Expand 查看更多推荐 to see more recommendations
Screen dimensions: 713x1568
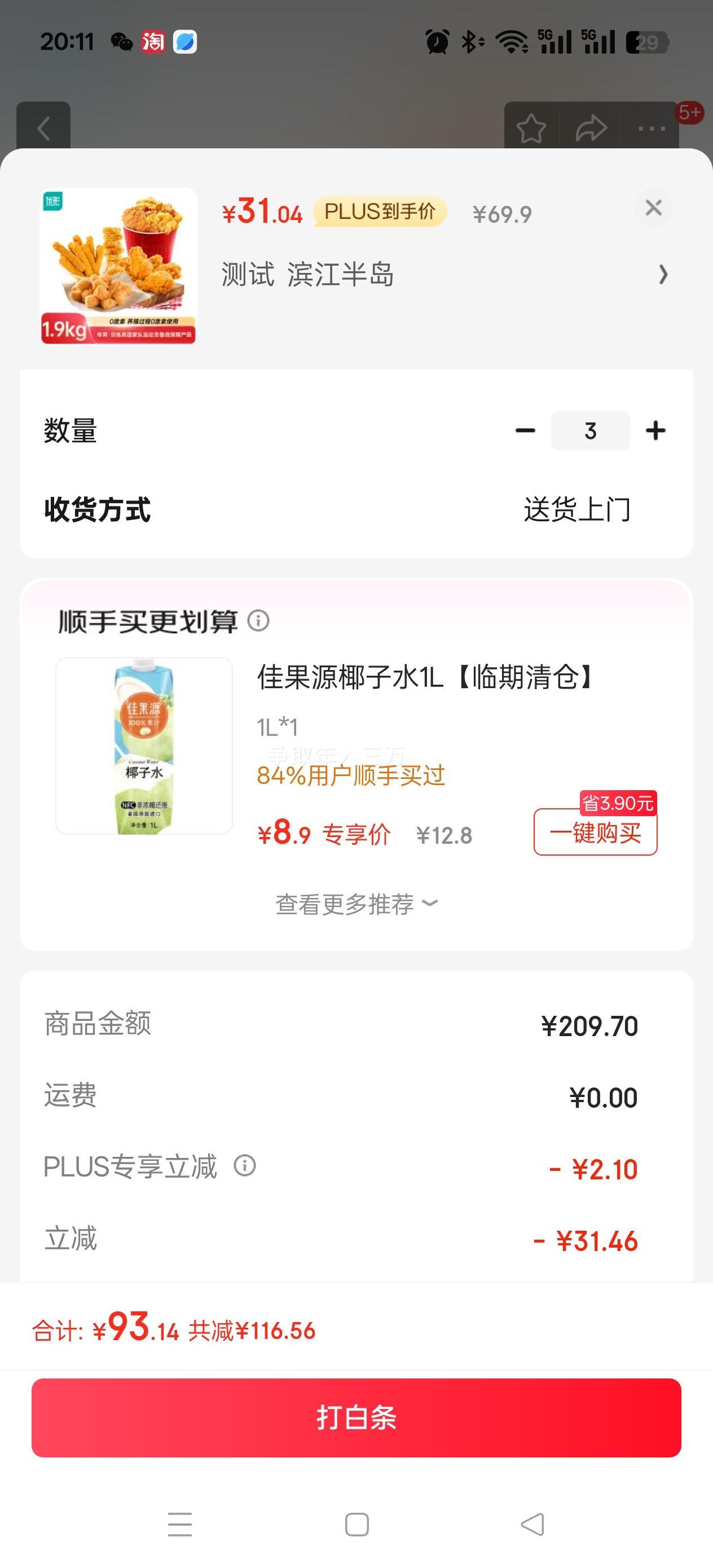pos(356,904)
